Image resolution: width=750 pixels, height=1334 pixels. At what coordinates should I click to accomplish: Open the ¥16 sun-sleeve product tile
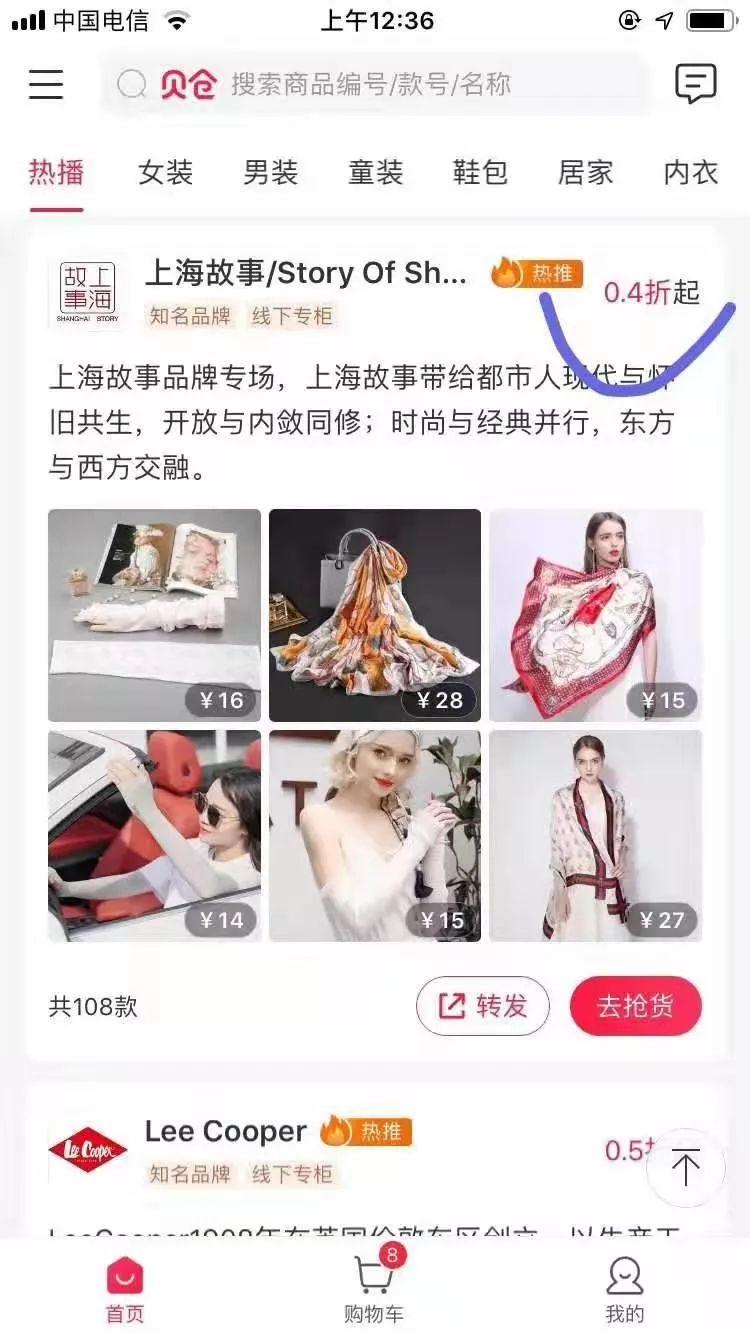(154, 615)
